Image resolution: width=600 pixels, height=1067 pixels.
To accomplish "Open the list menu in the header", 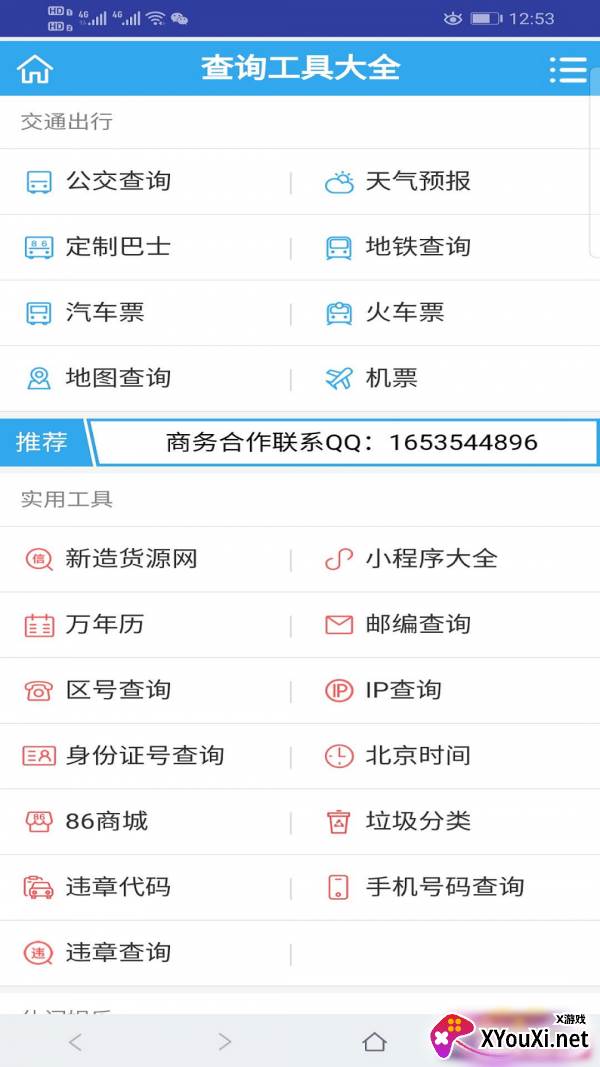I will coord(568,69).
